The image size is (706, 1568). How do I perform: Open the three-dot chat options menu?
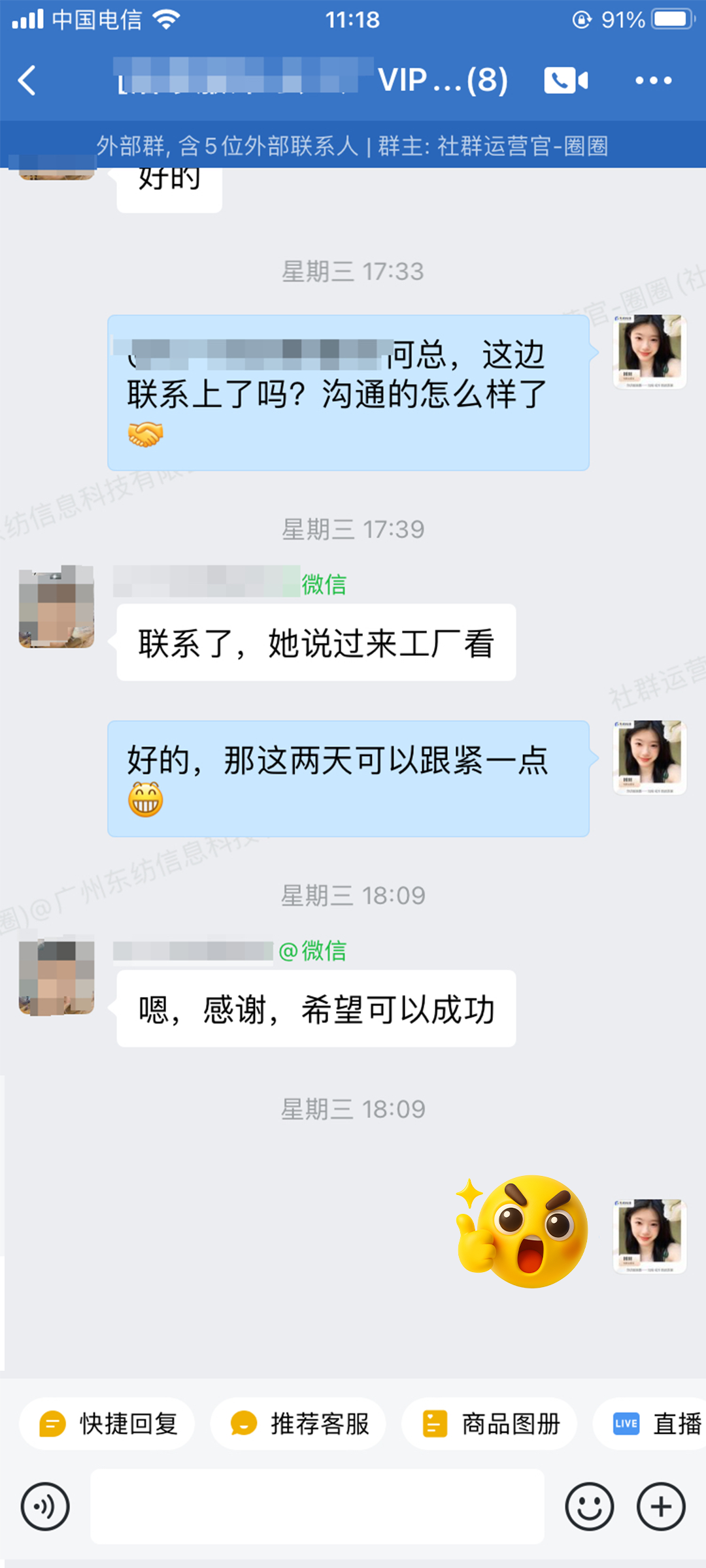(x=653, y=81)
